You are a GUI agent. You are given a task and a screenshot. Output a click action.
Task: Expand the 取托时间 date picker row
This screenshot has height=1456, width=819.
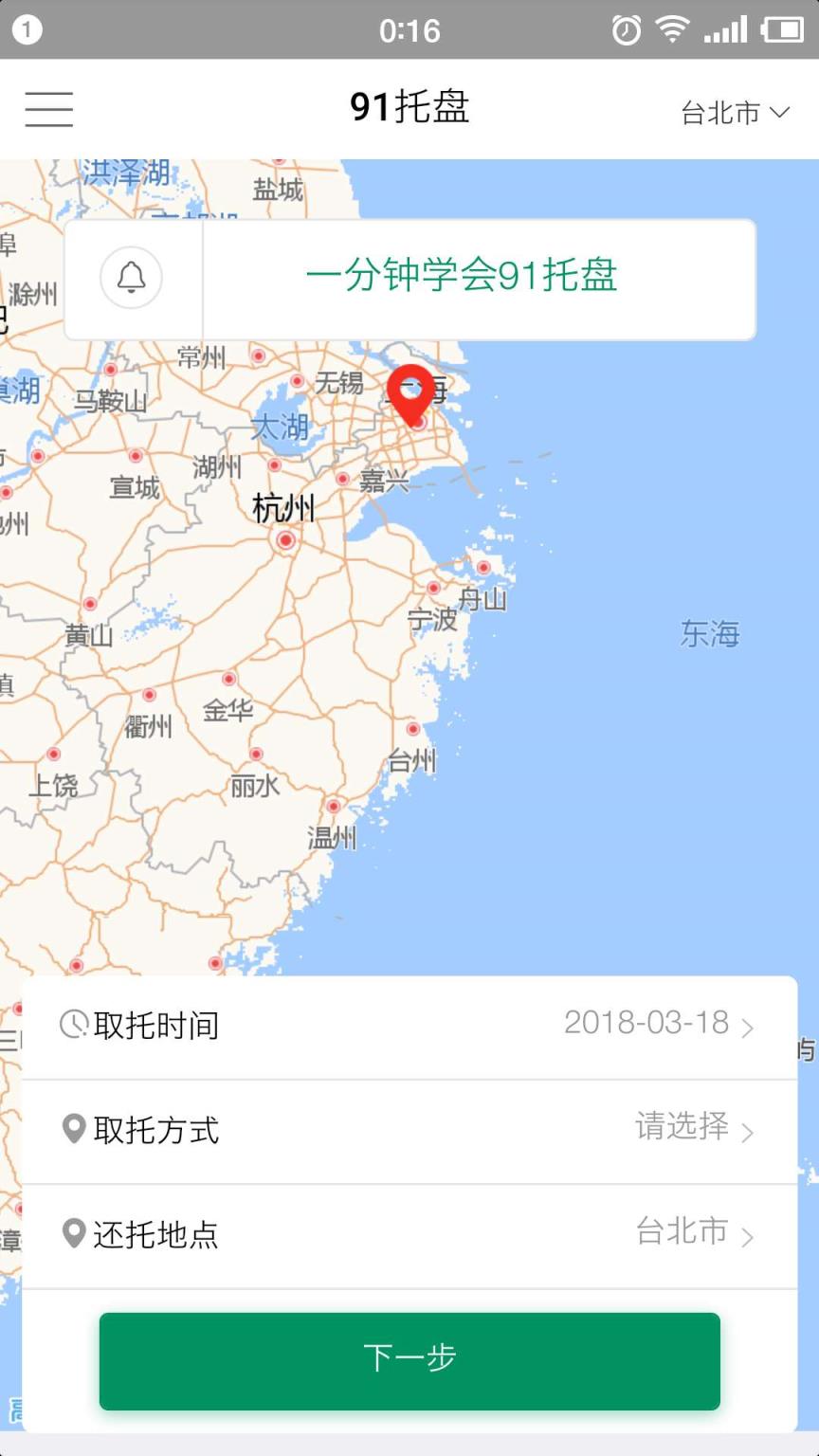pyautogui.click(x=409, y=1025)
